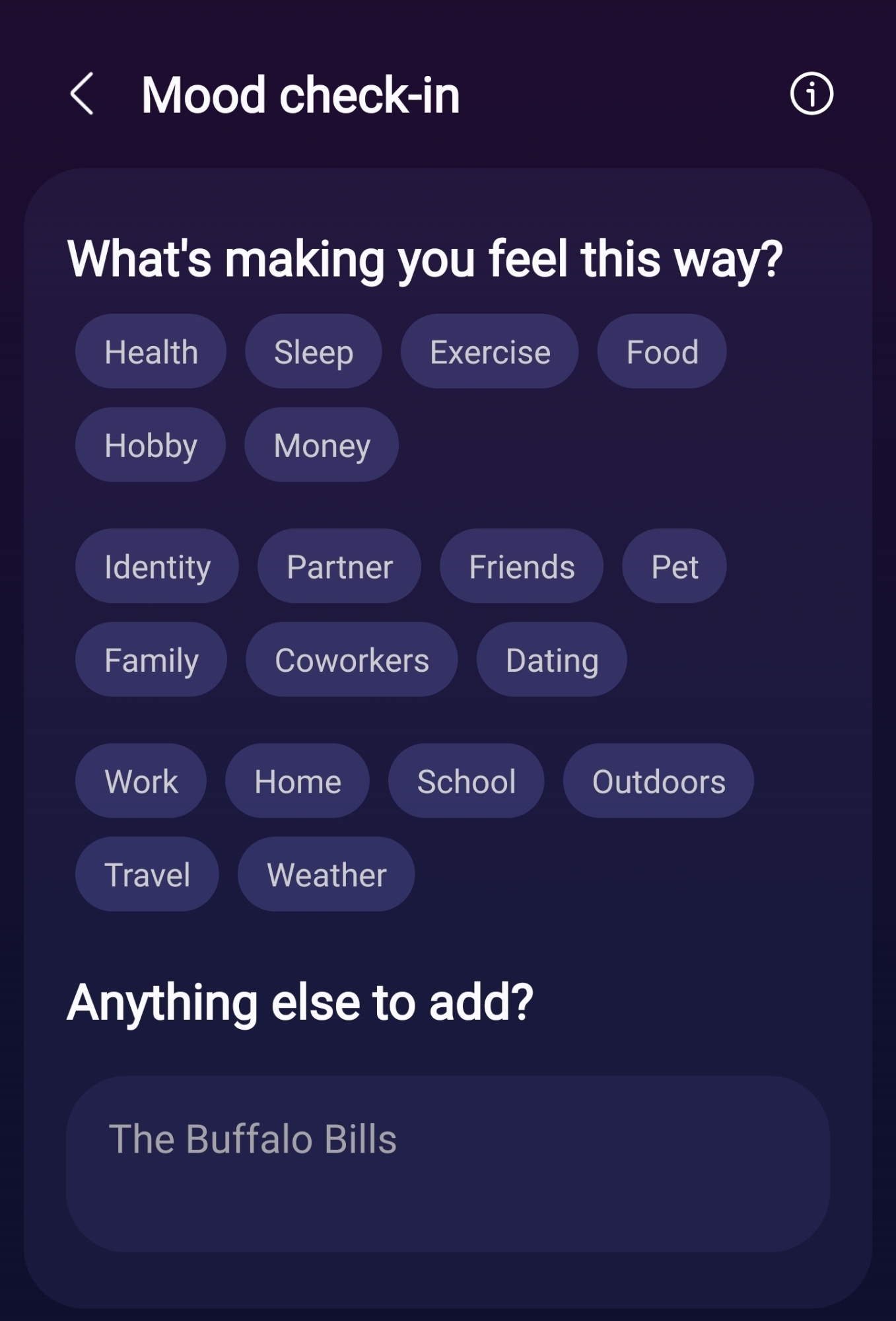The height and width of the screenshot is (1321, 896).
Task: Select Partner as a reason
Action: click(x=339, y=566)
